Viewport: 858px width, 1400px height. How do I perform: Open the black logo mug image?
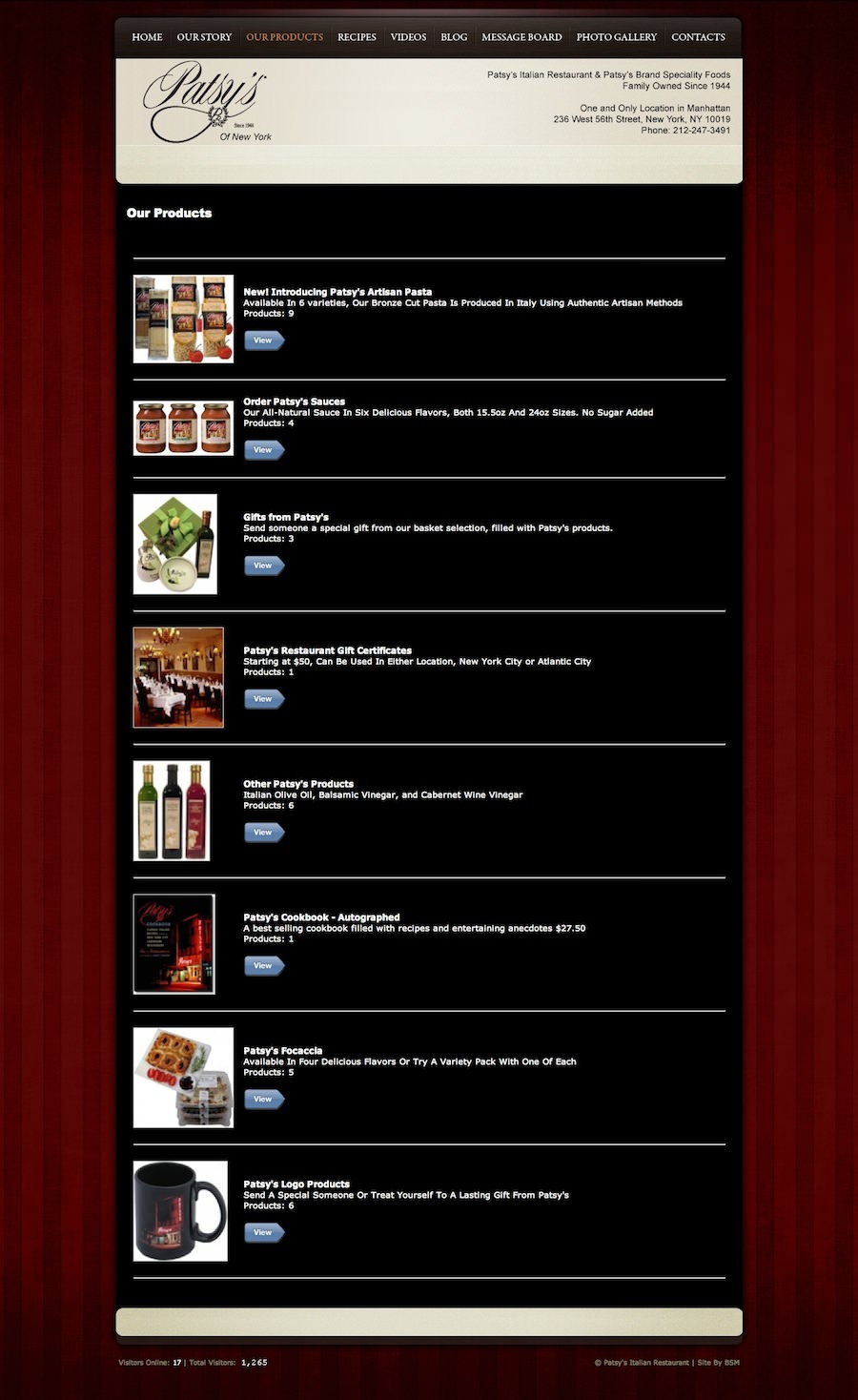pos(180,1211)
